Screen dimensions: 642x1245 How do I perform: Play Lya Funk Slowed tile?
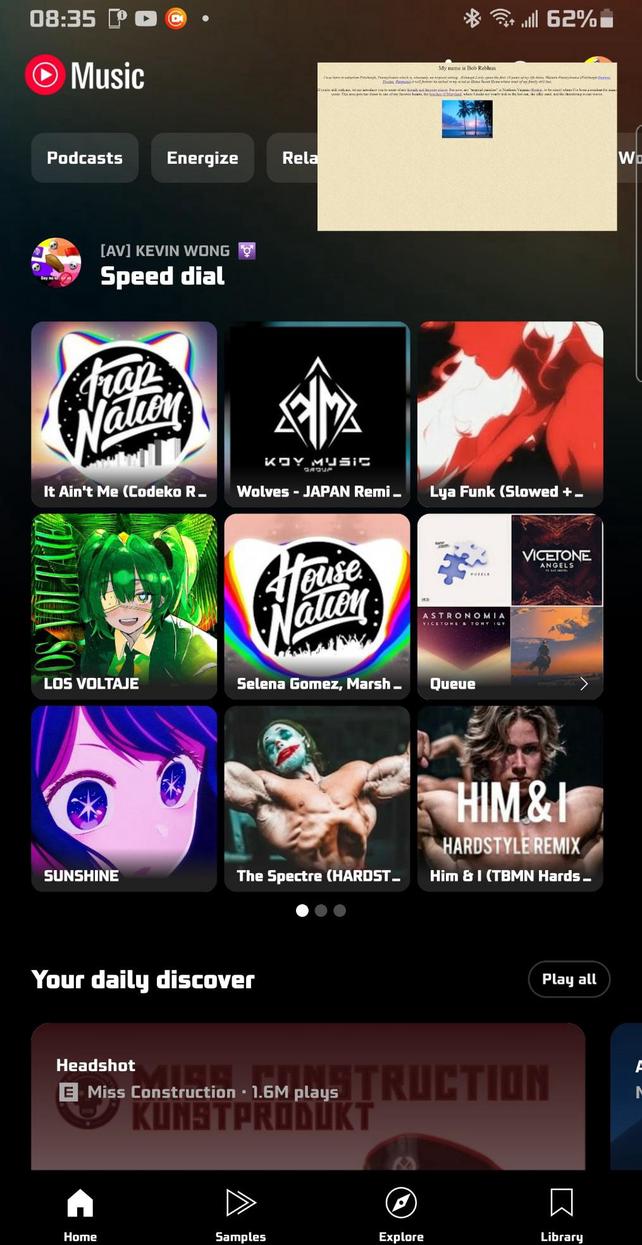tap(510, 414)
